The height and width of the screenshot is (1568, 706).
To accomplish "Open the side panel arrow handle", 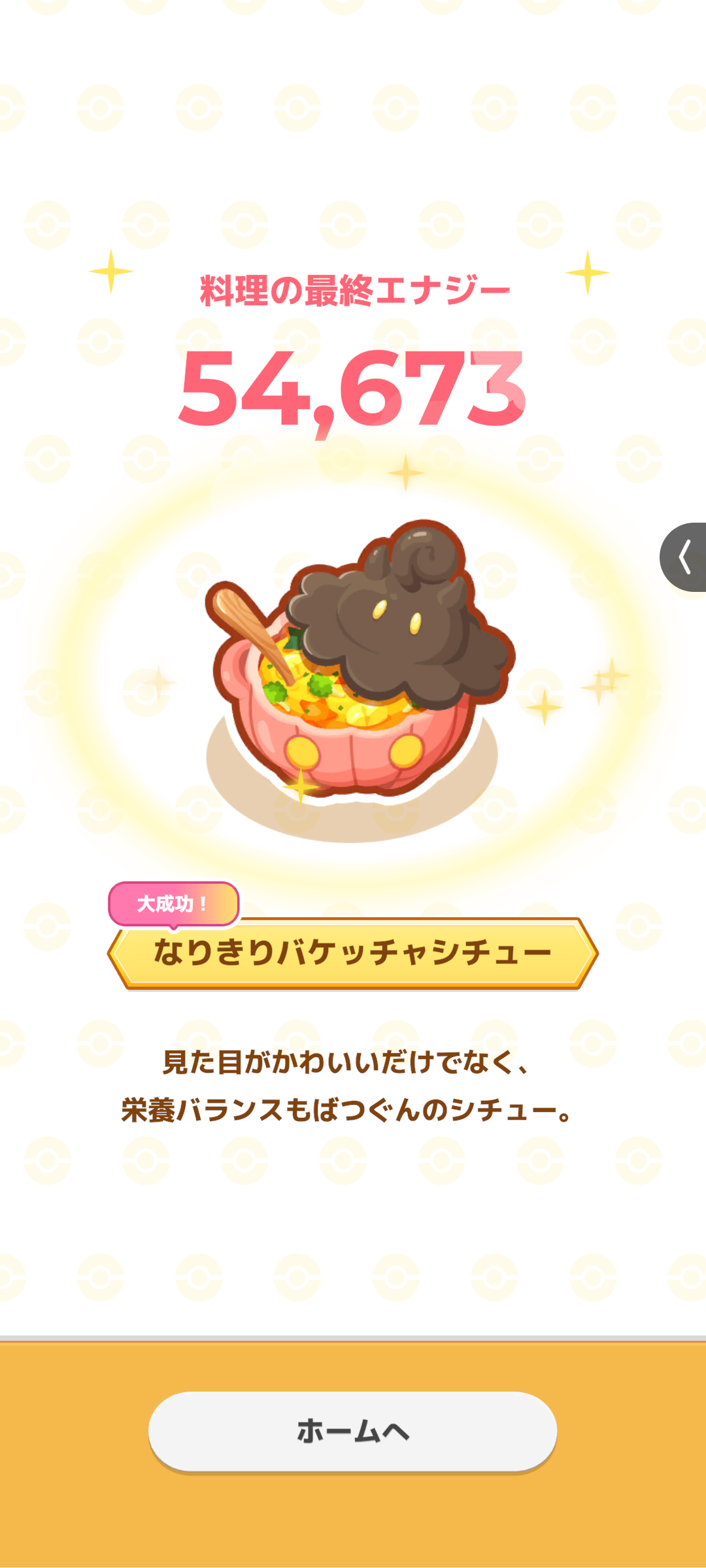I will point(684,557).
